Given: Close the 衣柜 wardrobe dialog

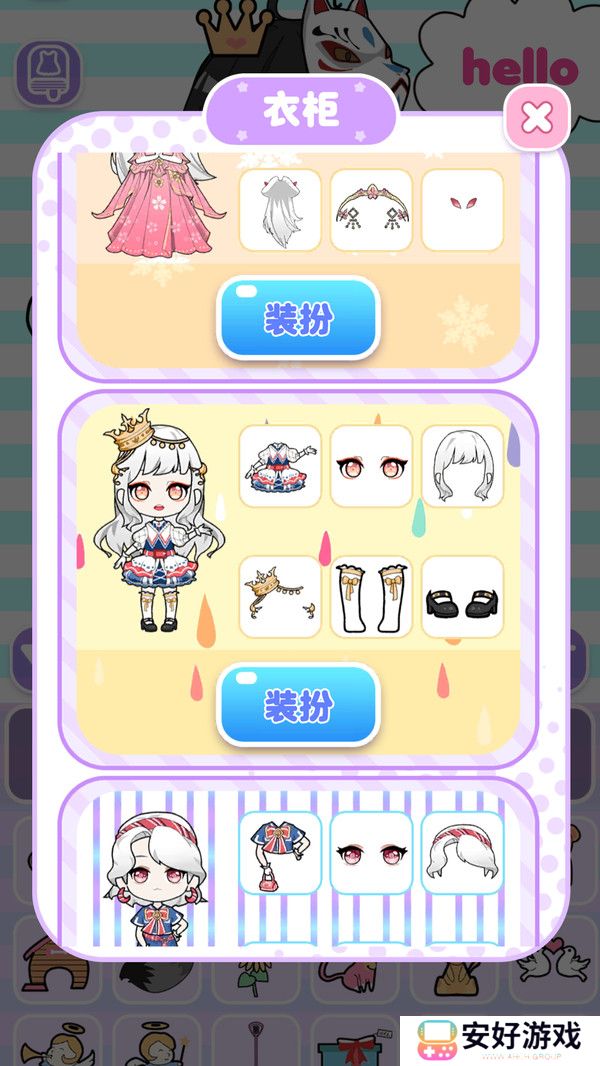Looking at the screenshot, I should 537,118.
